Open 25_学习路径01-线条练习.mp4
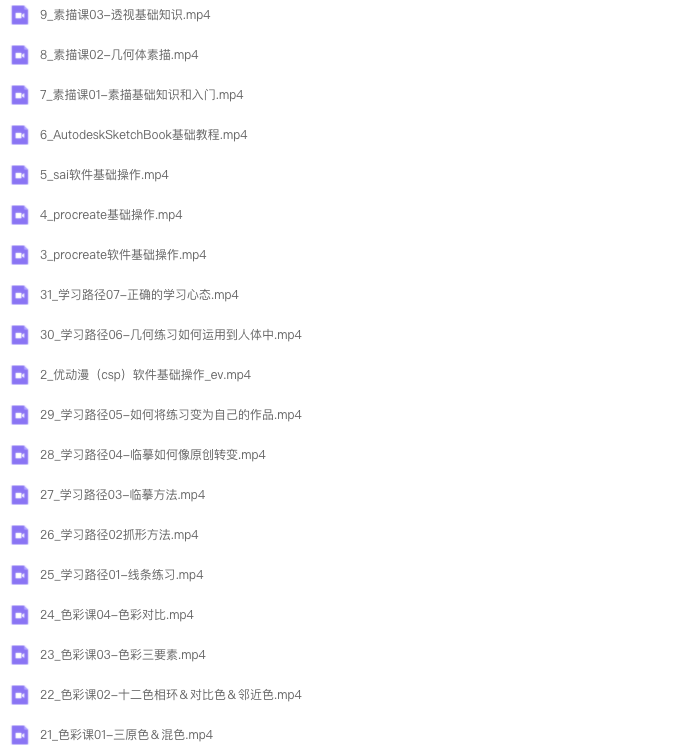 pyautogui.click(x=121, y=575)
